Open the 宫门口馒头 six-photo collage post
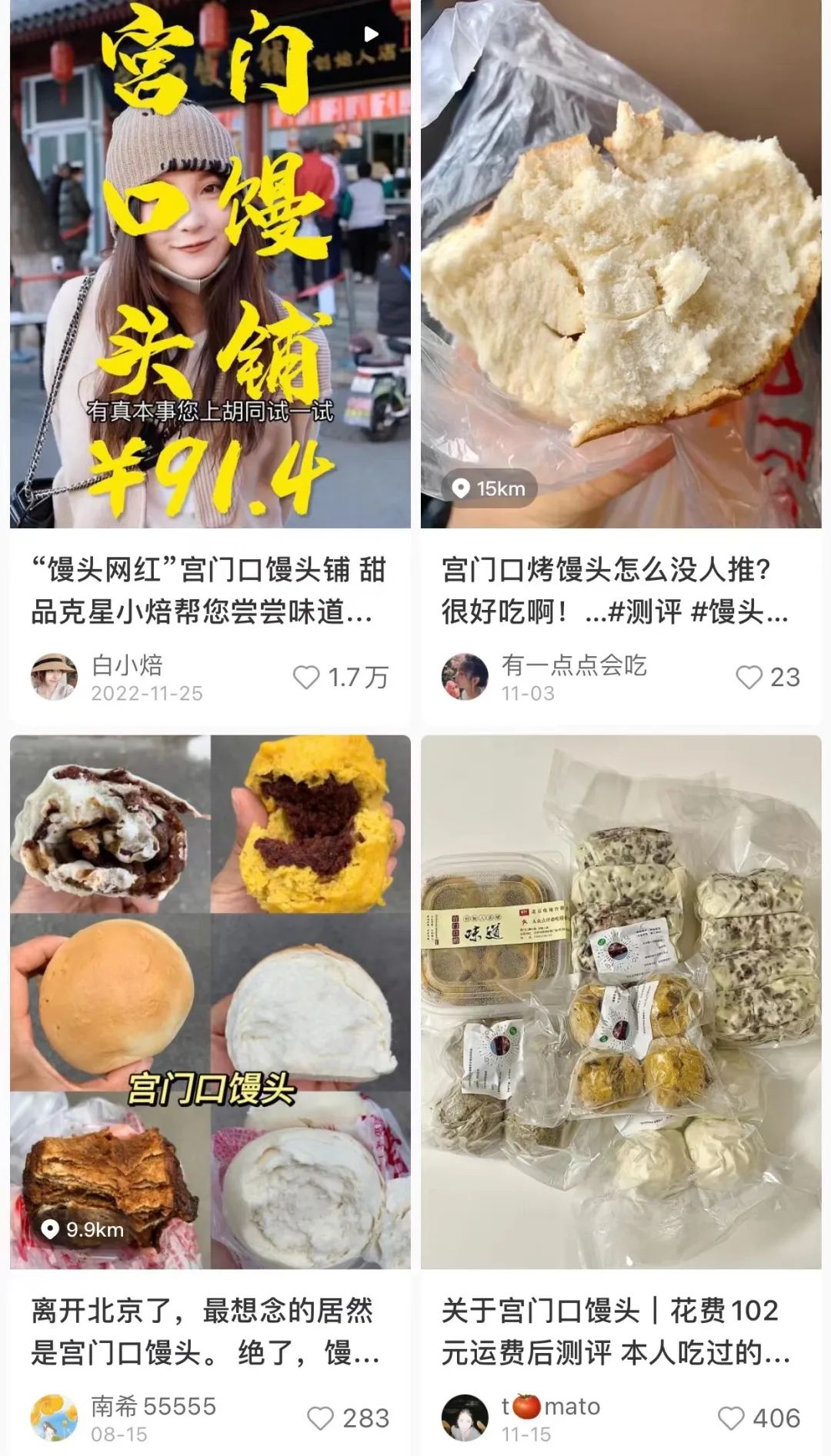 click(x=209, y=1000)
